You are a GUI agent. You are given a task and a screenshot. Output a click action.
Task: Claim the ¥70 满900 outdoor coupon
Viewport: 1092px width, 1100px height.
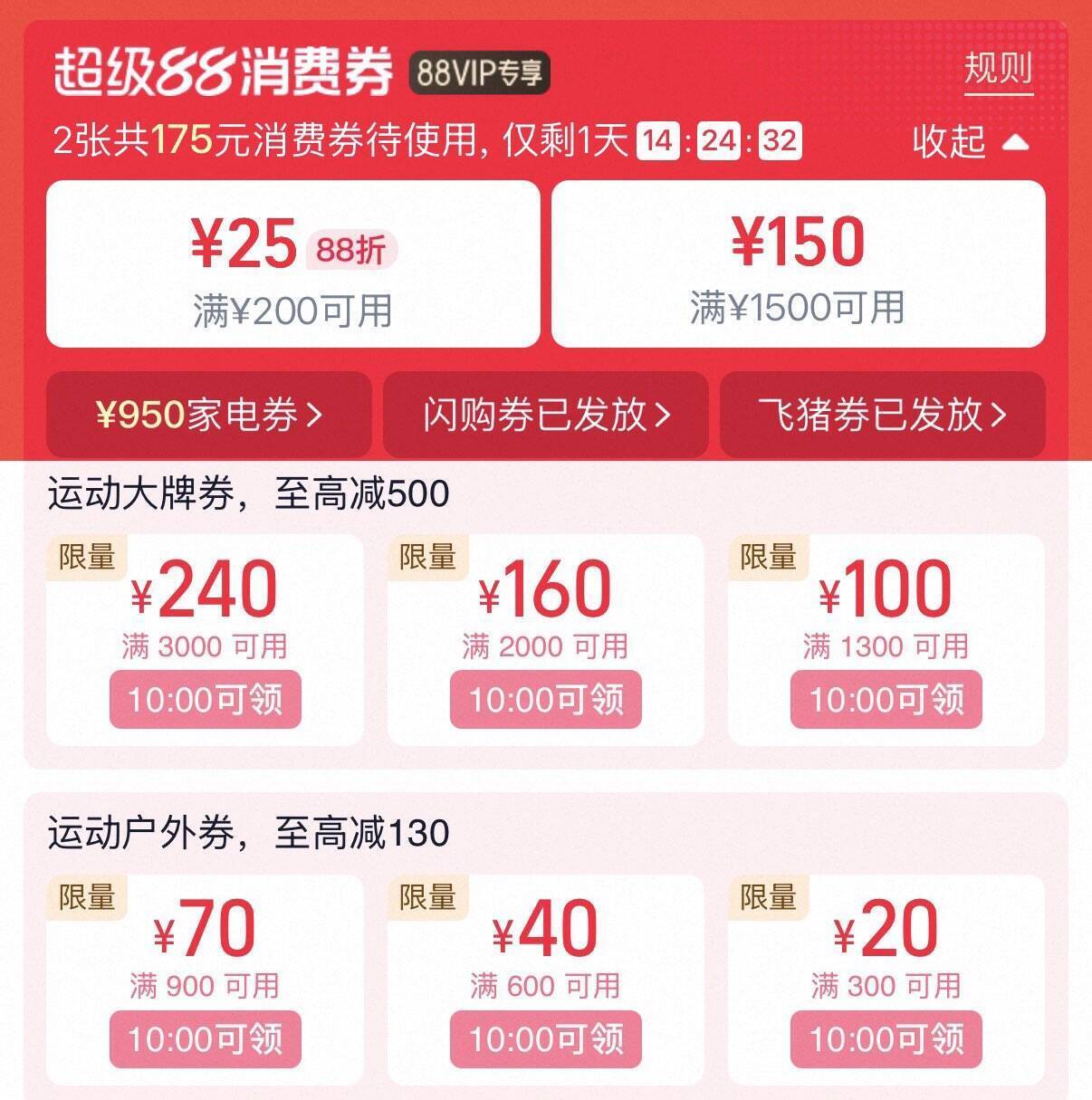tap(206, 1038)
